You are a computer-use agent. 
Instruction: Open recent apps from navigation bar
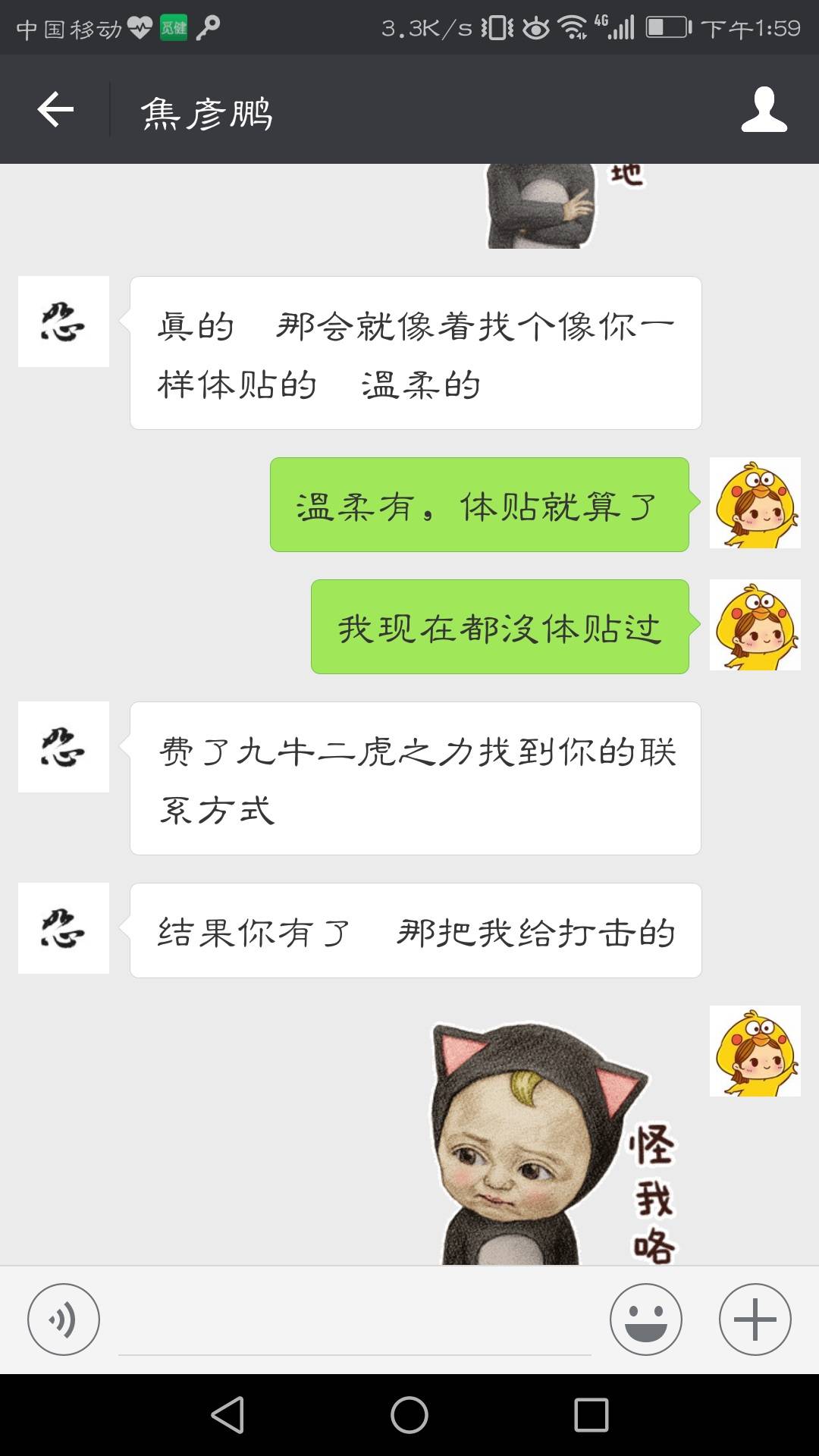(x=591, y=1415)
